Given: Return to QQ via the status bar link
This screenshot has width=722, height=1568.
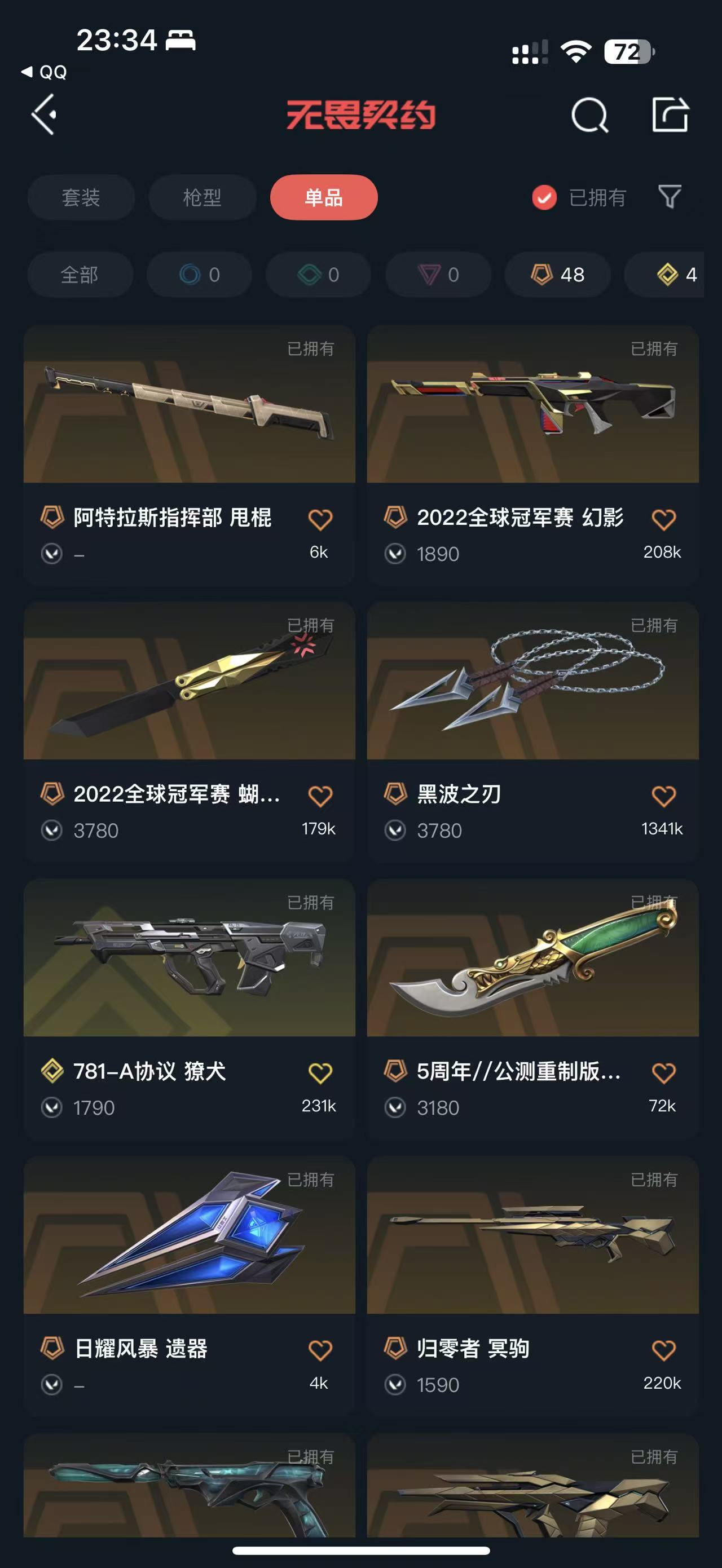Looking at the screenshot, I should pyautogui.click(x=45, y=72).
